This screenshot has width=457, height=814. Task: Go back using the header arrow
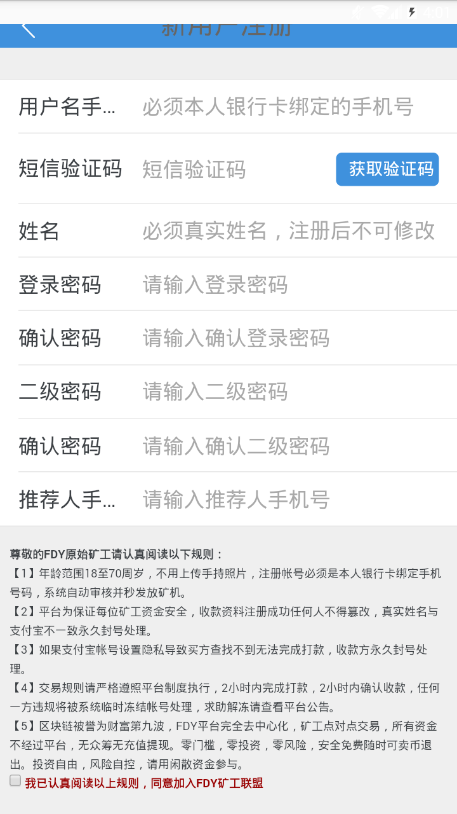click(28, 29)
